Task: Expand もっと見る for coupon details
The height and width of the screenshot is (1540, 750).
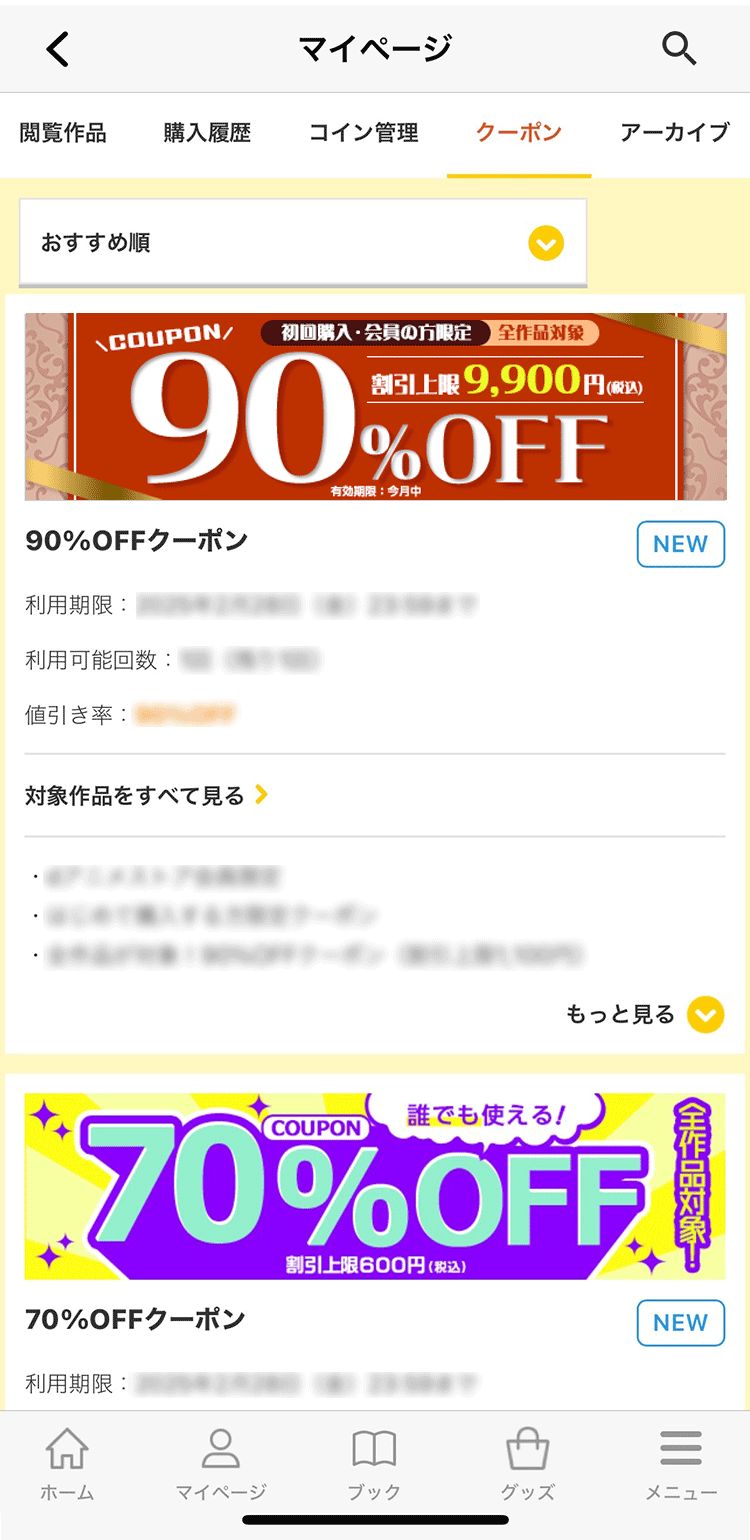Action: 648,1014
